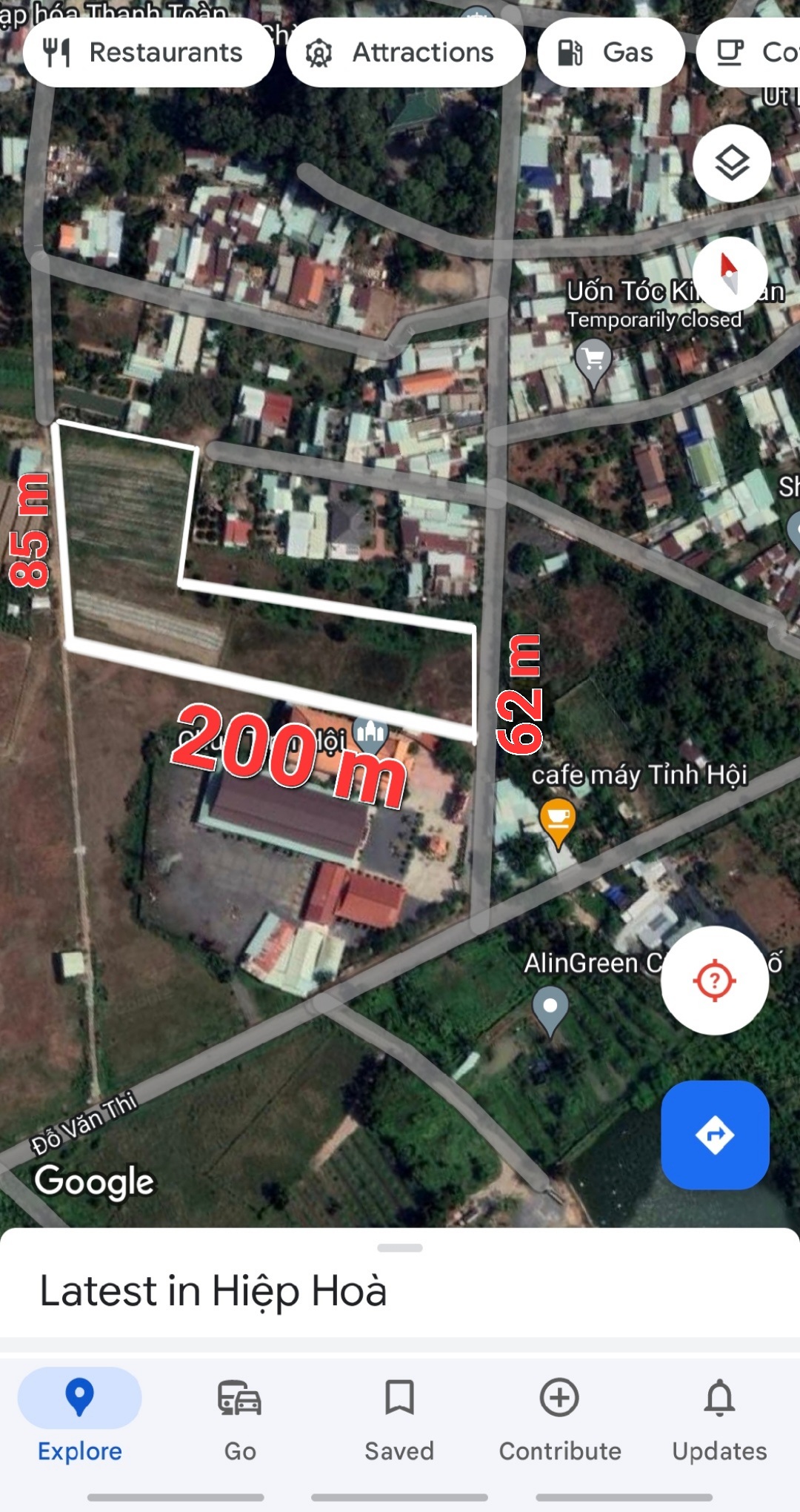Screen dimensions: 800x1512
Task: Tap the compass to reorient map
Action: click(730, 274)
